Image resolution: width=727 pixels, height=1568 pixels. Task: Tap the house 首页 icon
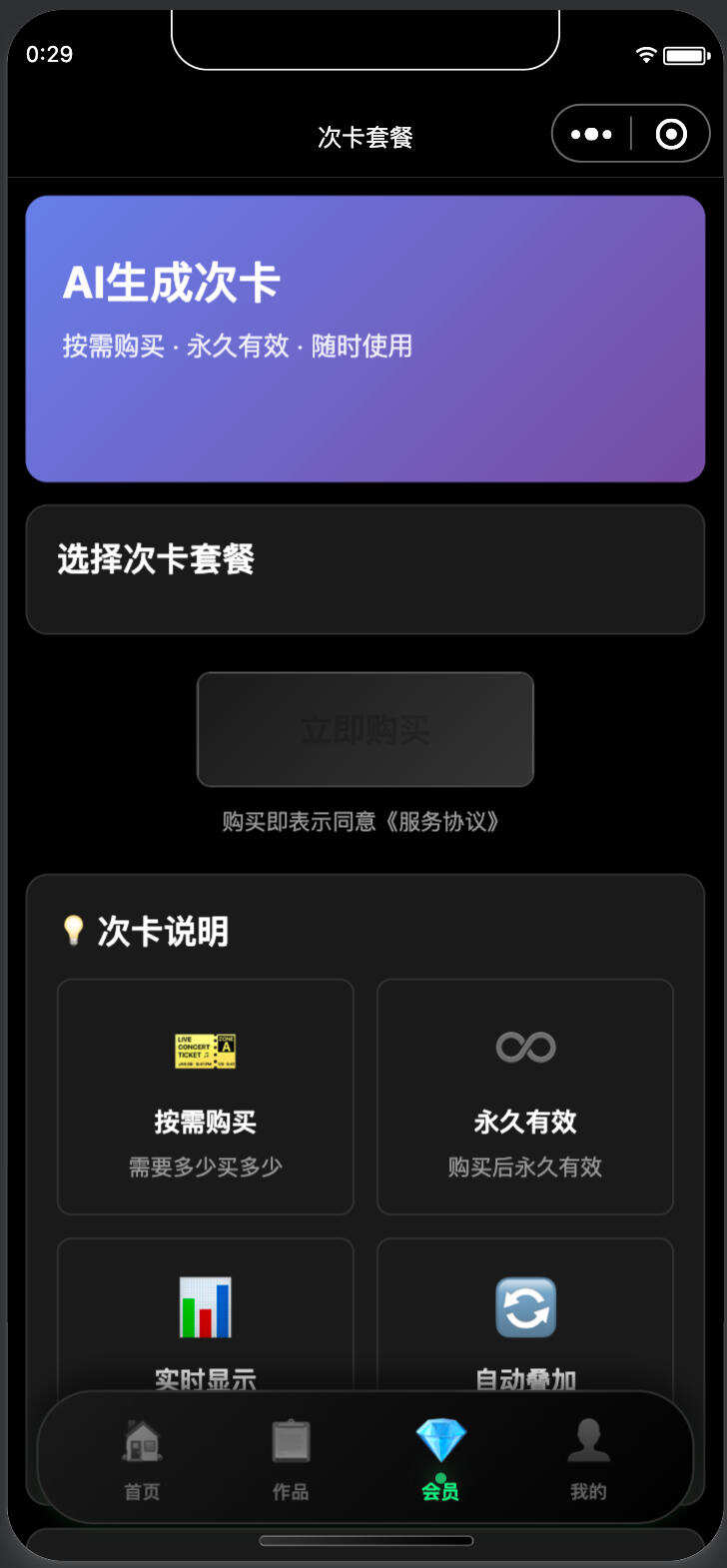(141, 1438)
